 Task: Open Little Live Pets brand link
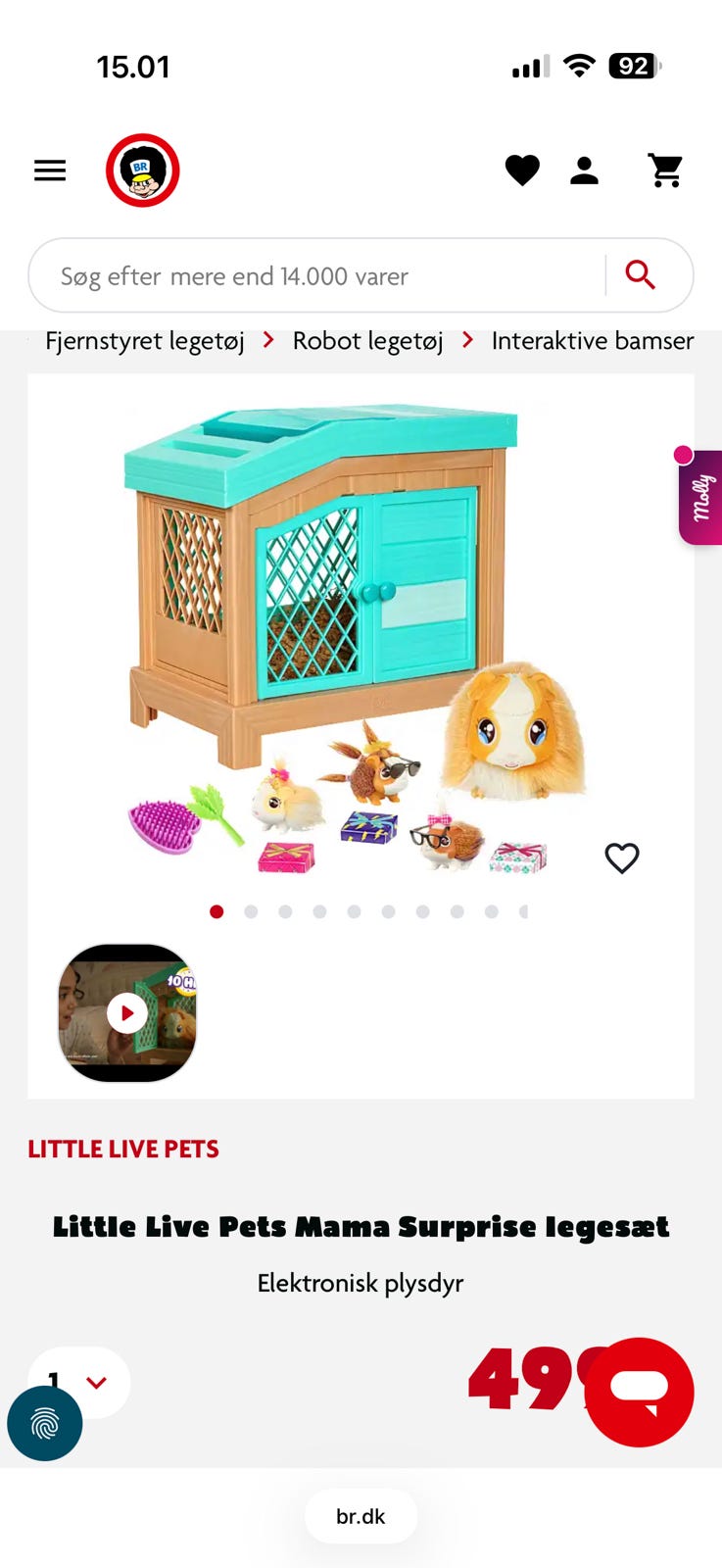click(x=123, y=1149)
